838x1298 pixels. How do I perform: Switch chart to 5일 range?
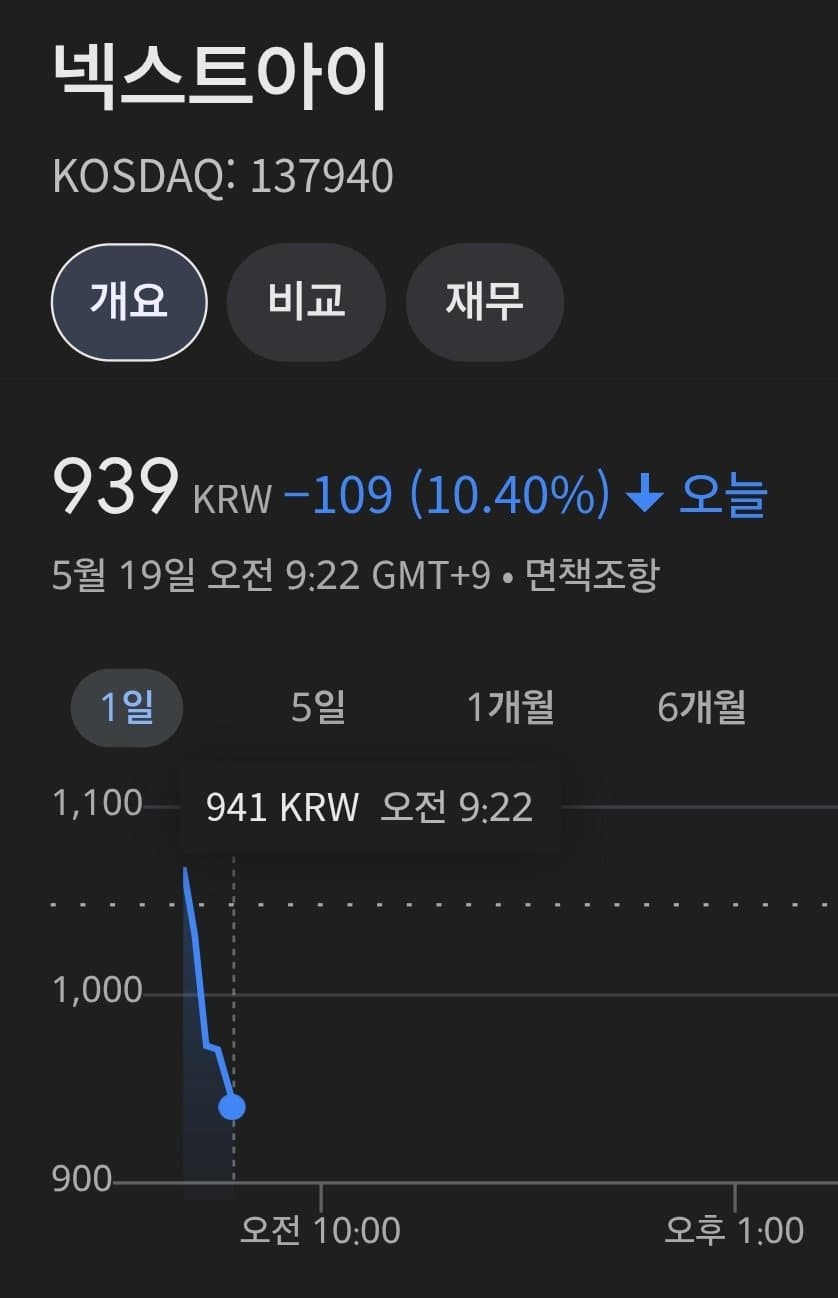[x=318, y=708]
